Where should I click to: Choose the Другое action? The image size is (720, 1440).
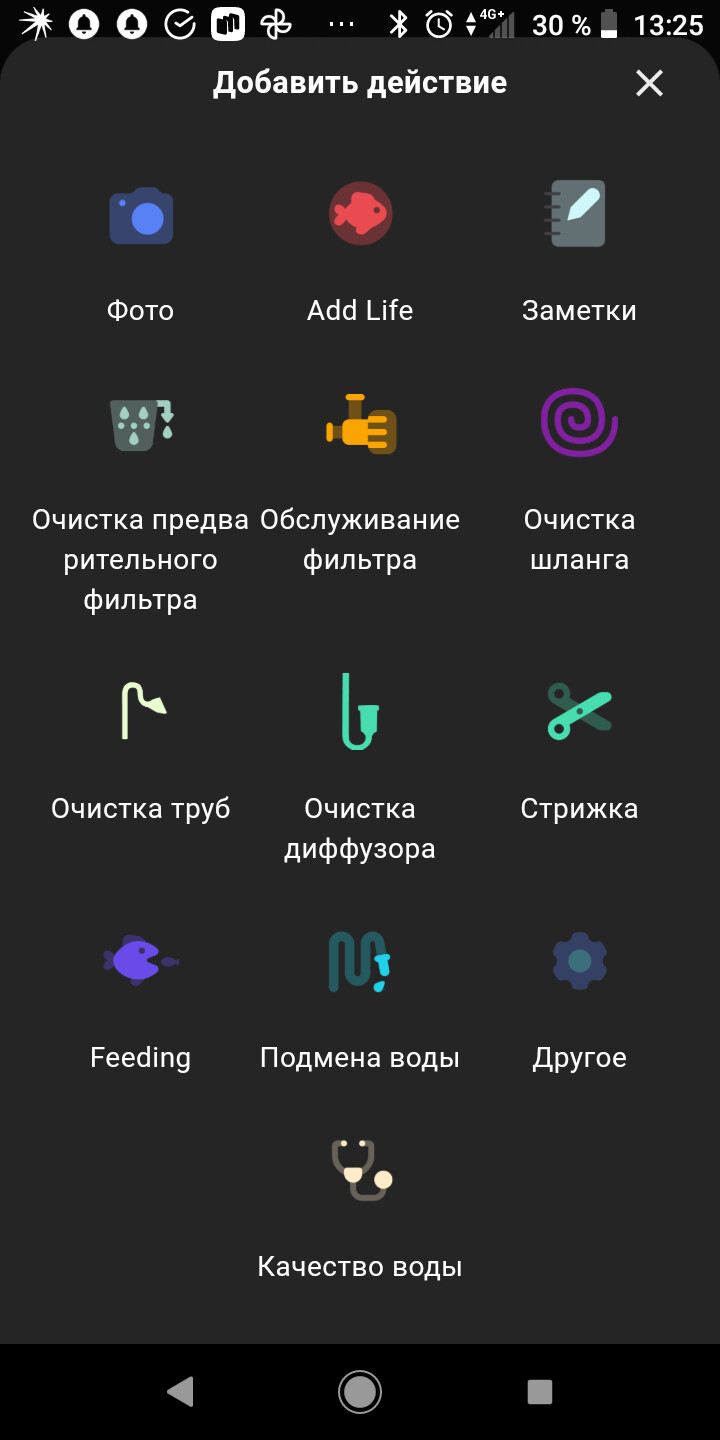pyautogui.click(x=579, y=1000)
